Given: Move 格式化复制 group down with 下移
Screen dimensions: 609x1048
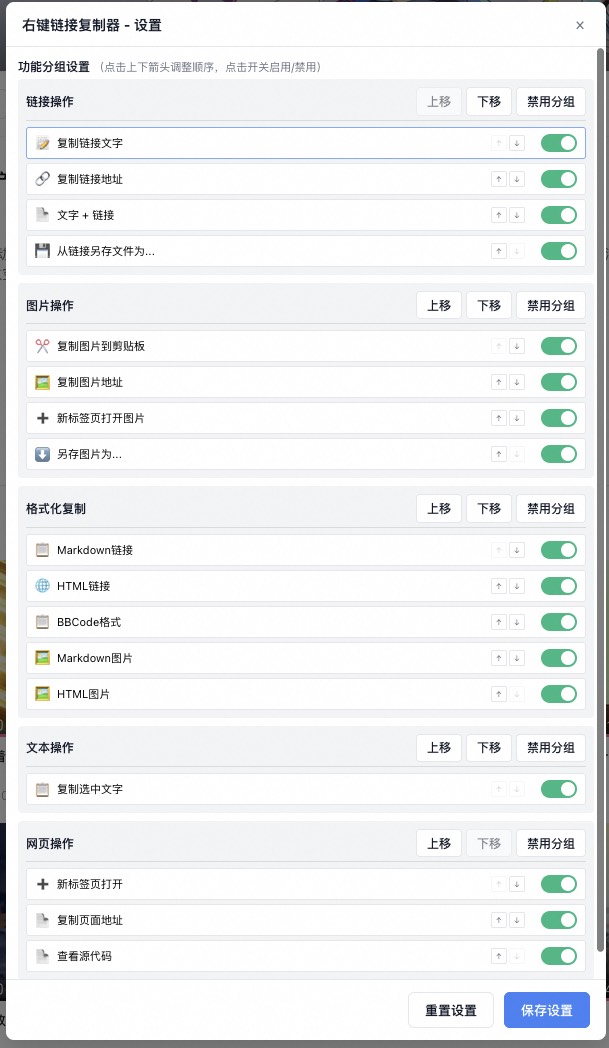Looking at the screenshot, I should point(489,508).
